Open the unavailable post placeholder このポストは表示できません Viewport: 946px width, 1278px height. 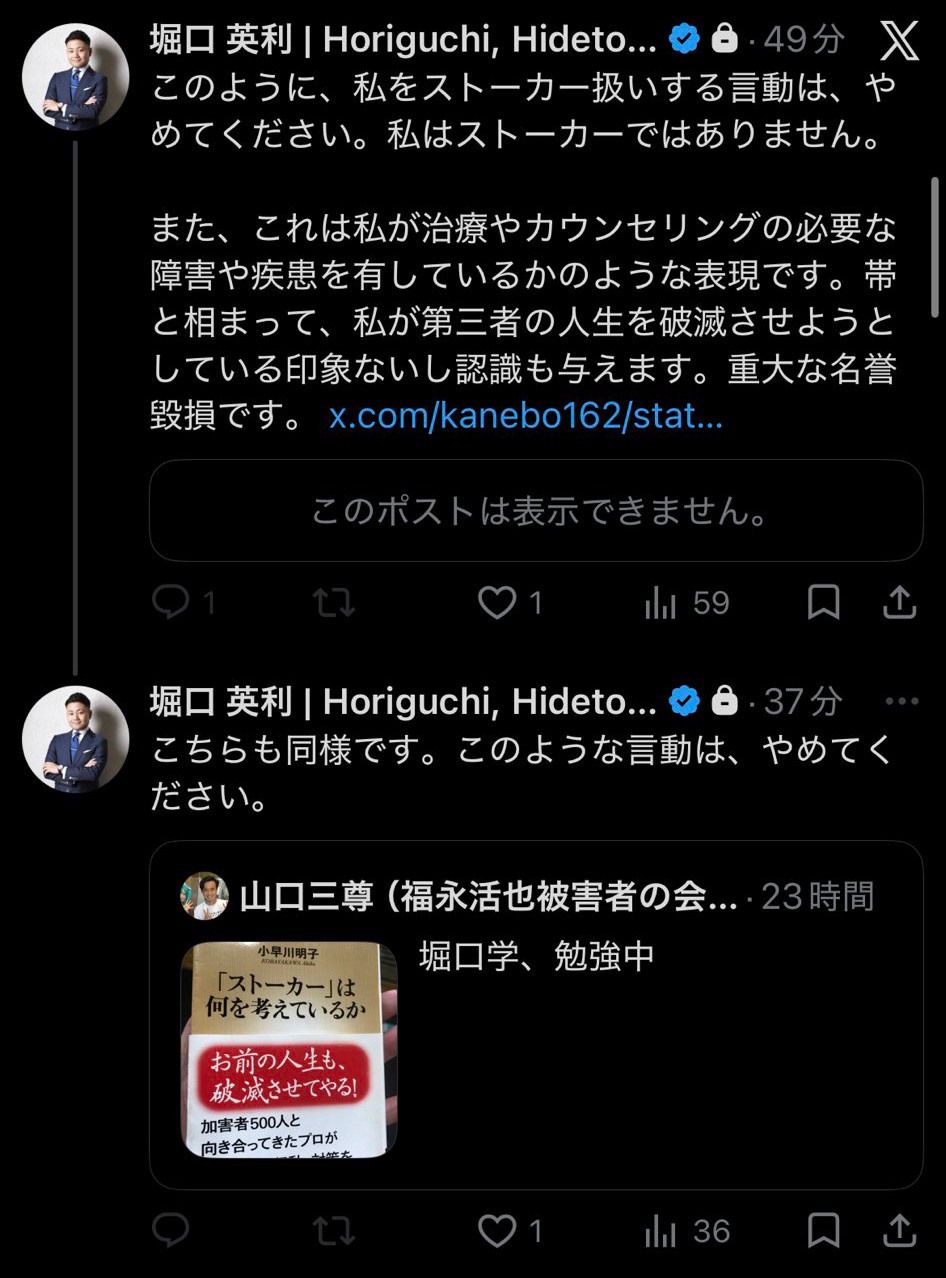pos(536,510)
